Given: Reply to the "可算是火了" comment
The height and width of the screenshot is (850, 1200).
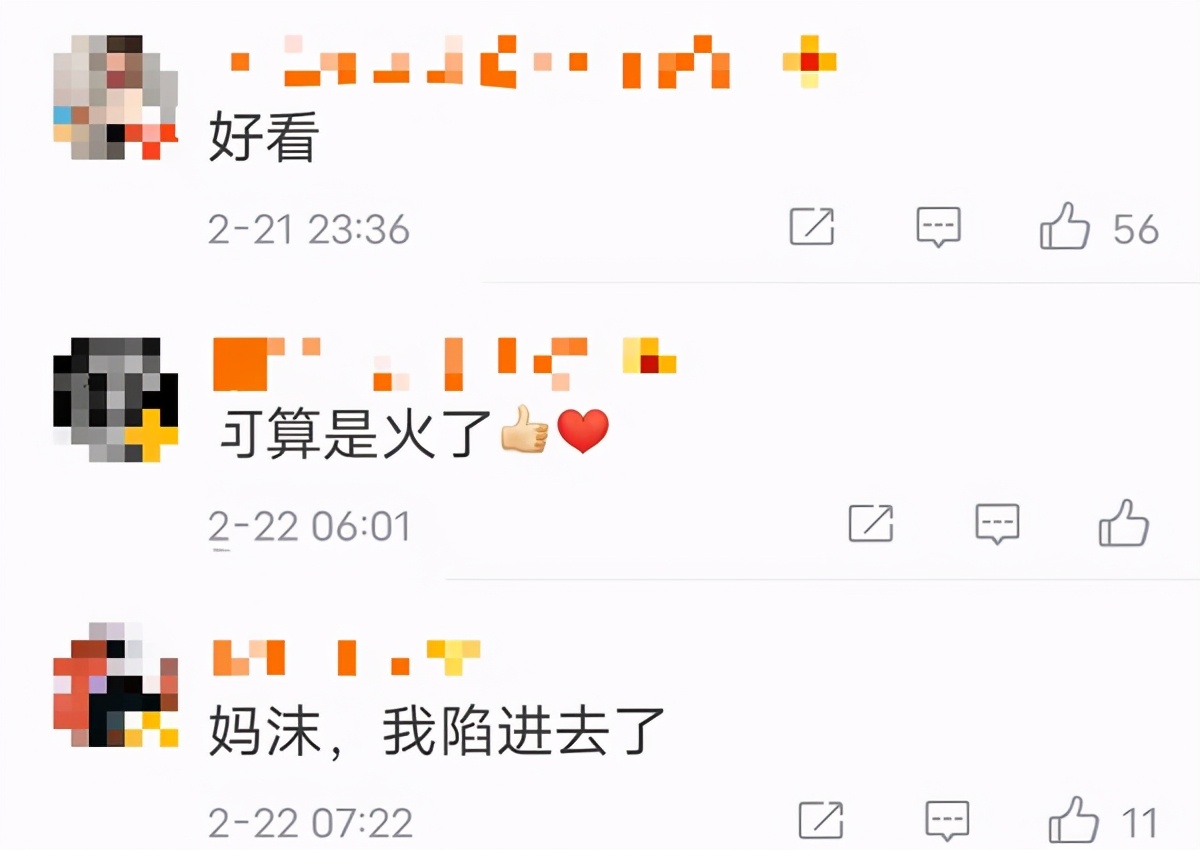Looking at the screenshot, I should 997,523.
